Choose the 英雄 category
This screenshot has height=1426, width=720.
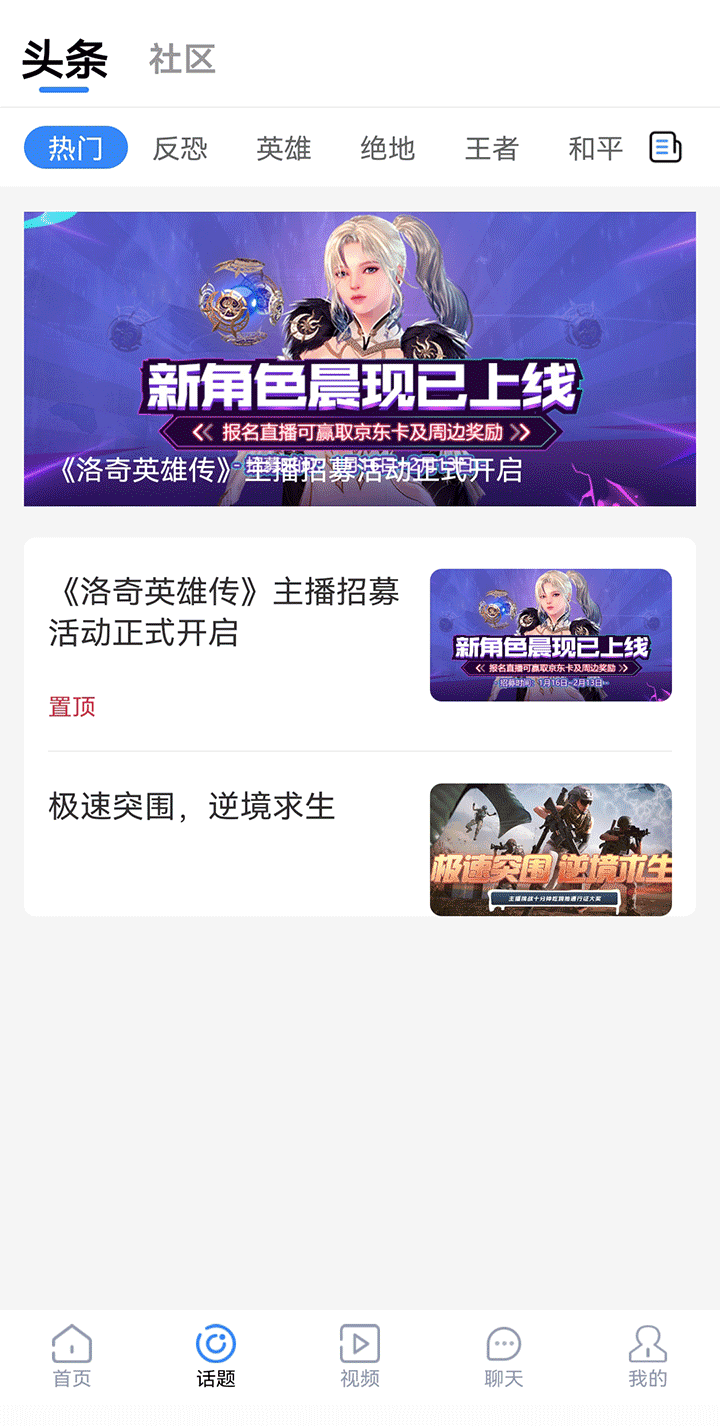284,148
